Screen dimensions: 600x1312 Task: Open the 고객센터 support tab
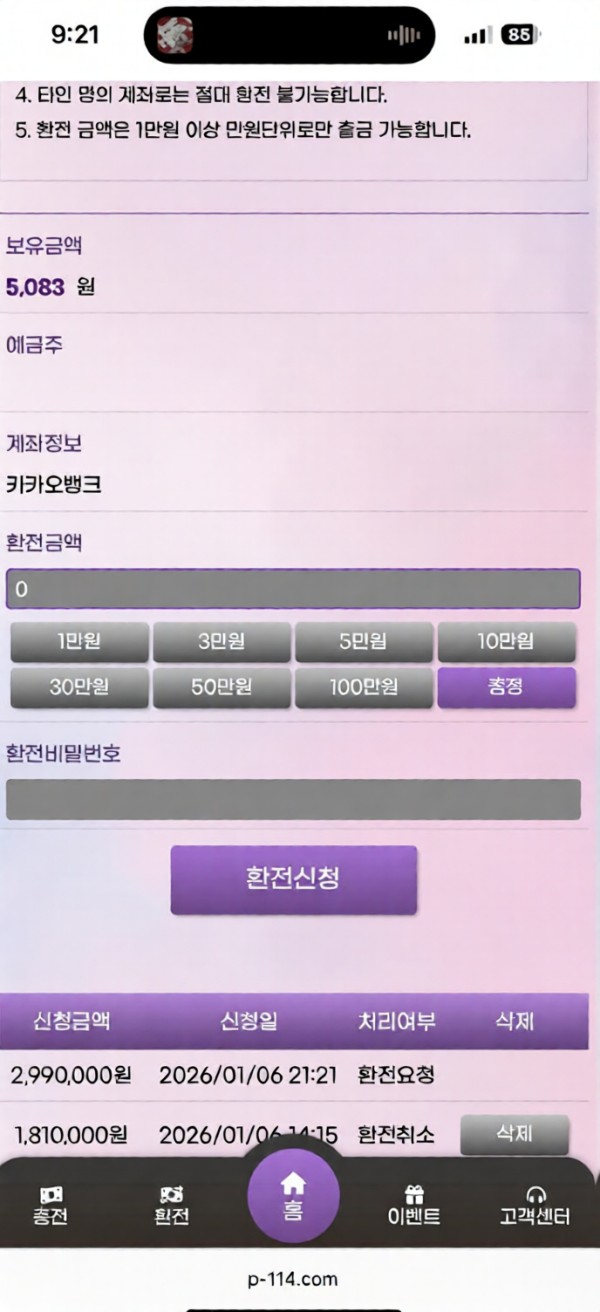(x=535, y=1206)
